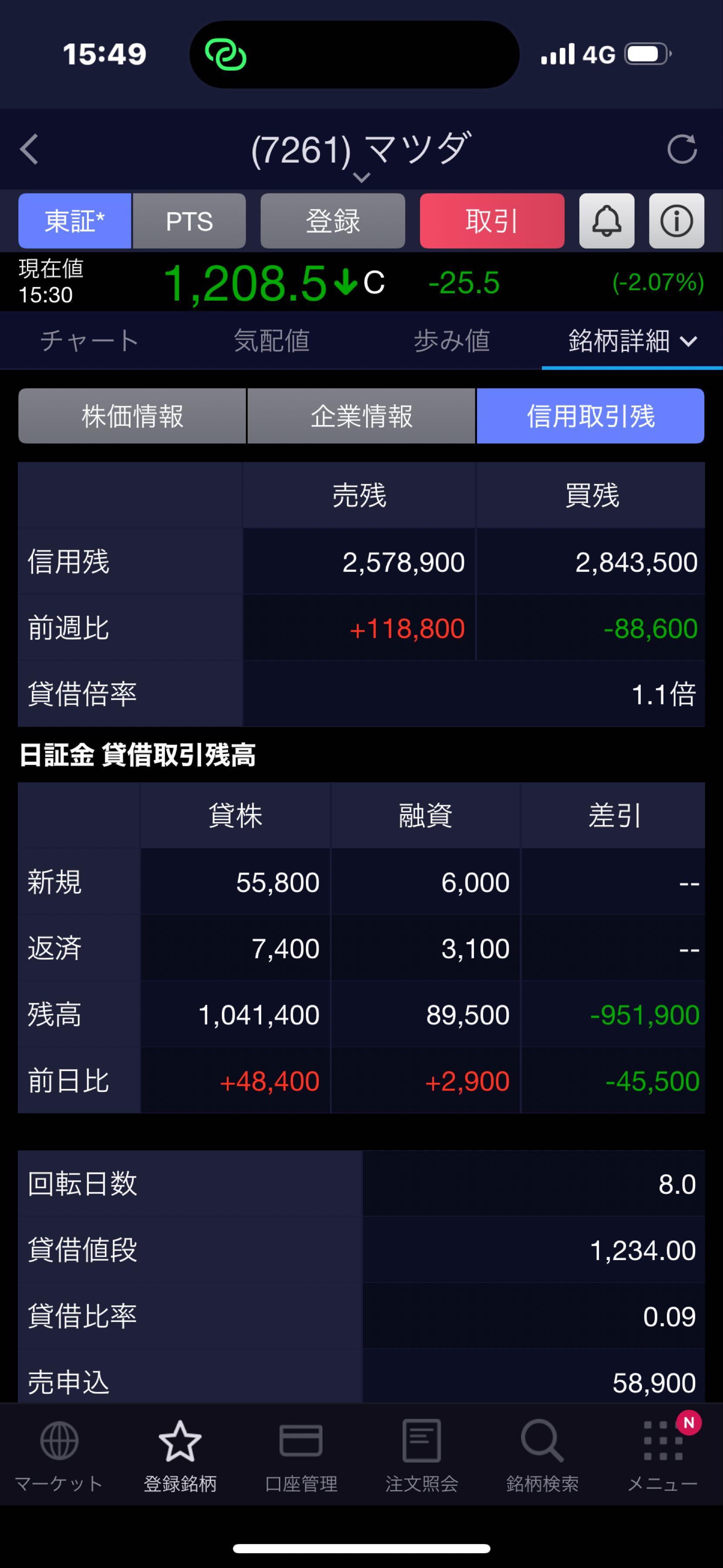
Task: Select the 株価情報 segment
Action: 132,416
